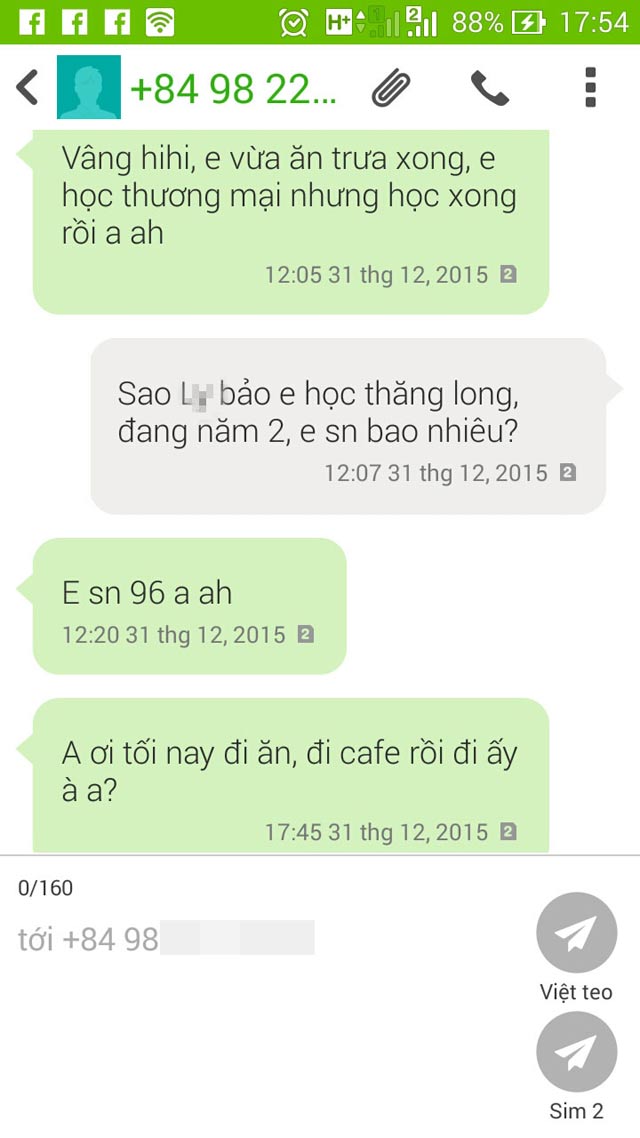
Task: Select the message 'E sn 96 a ah'
Action: point(189,606)
